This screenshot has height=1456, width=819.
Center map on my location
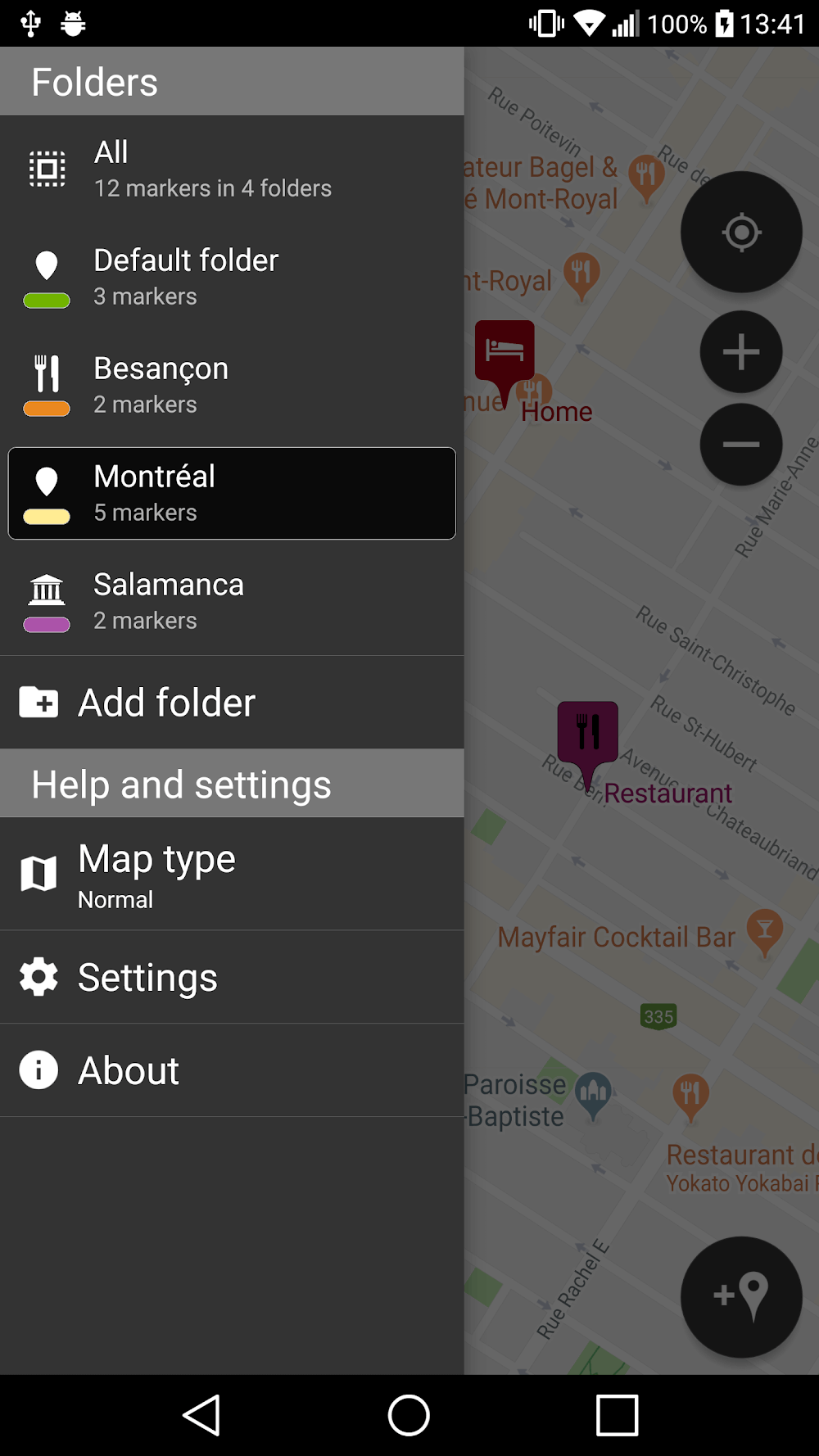click(741, 233)
